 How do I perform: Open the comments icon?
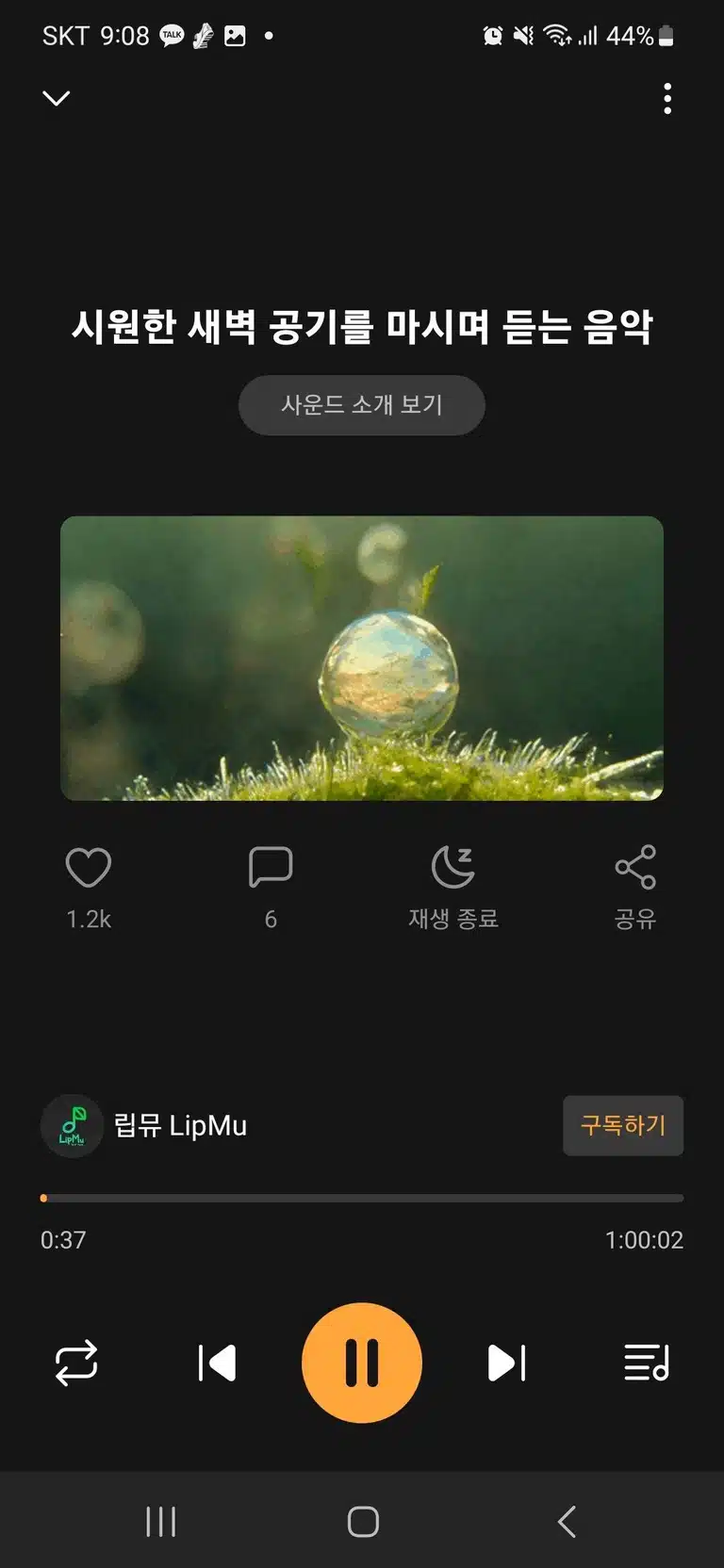(x=271, y=868)
